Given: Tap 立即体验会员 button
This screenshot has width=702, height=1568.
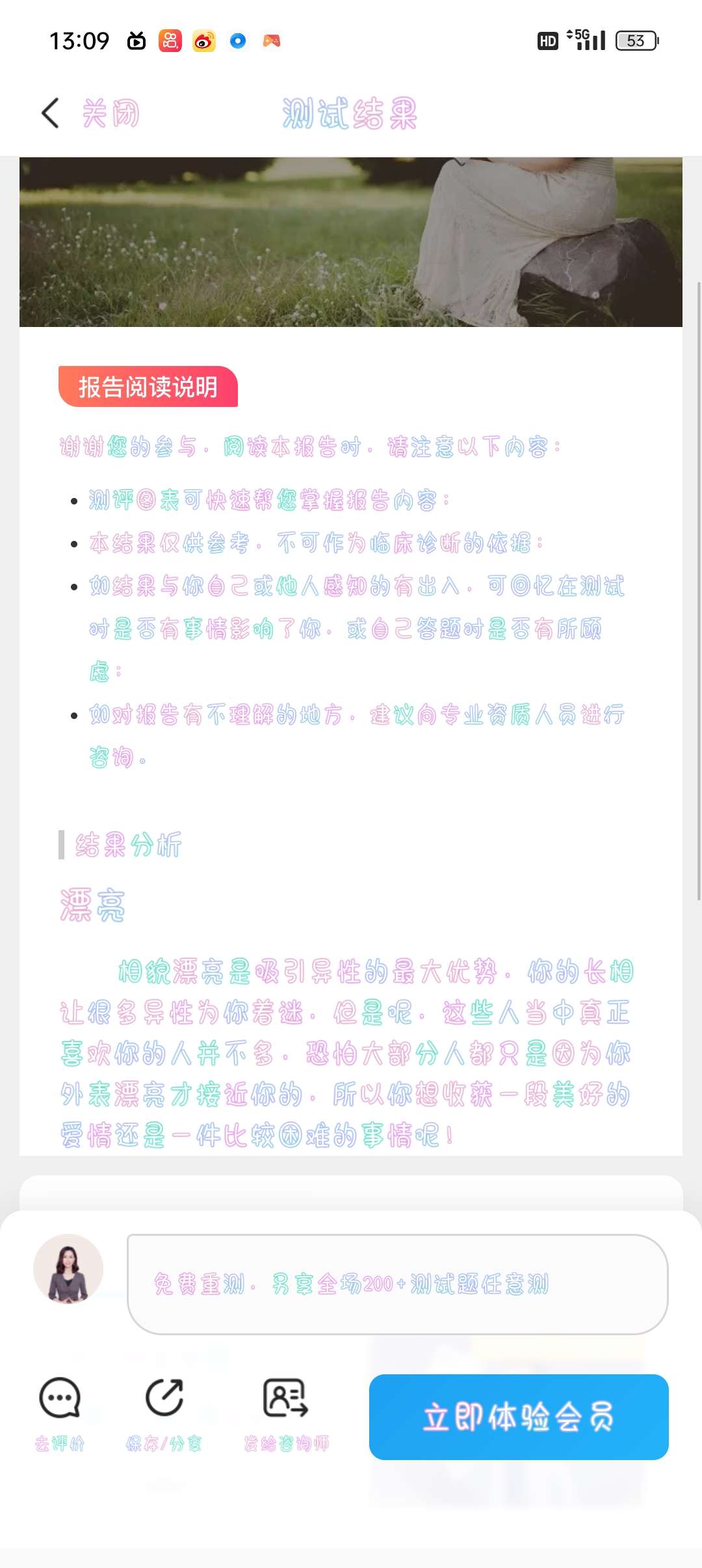Looking at the screenshot, I should [x=519, y=1417].
